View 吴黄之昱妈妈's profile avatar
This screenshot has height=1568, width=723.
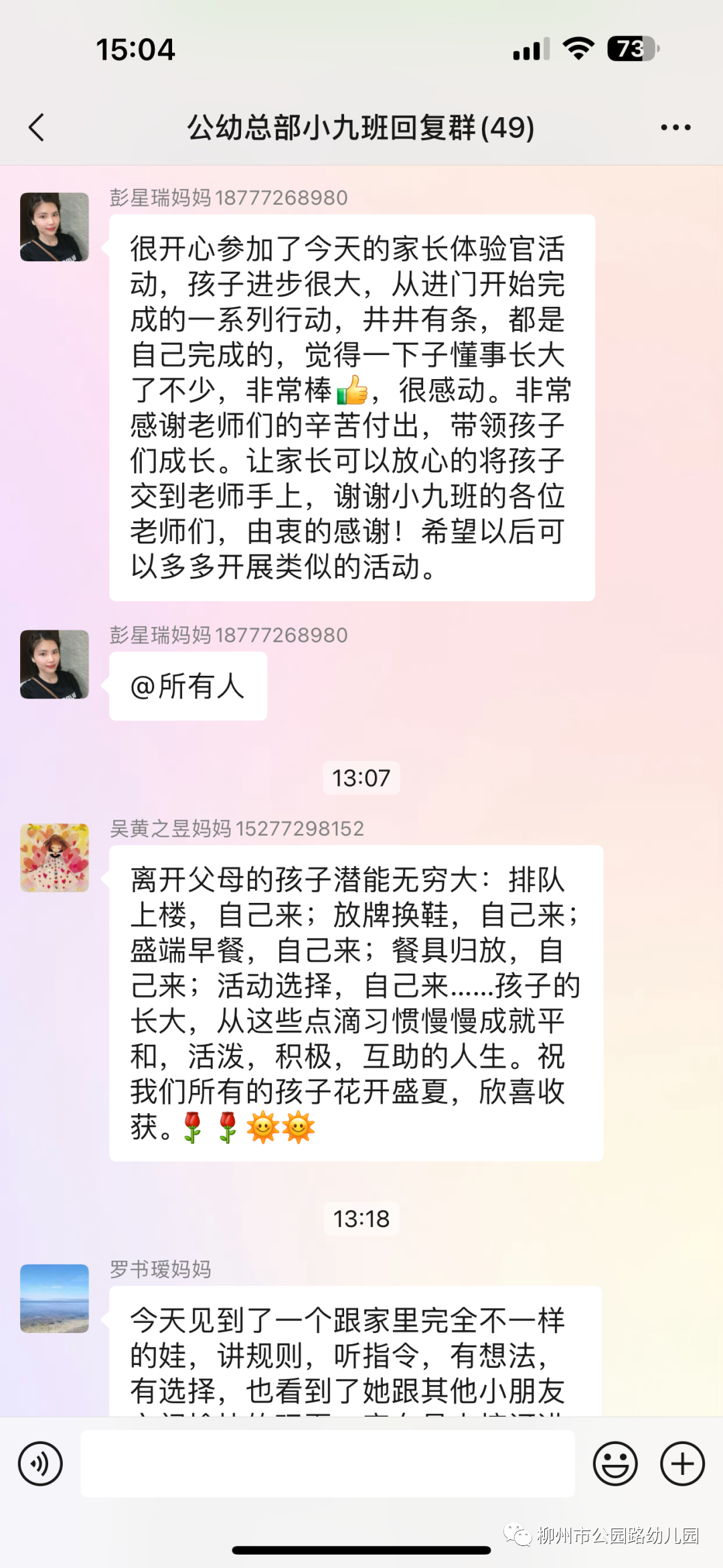[x=54, y=858]
